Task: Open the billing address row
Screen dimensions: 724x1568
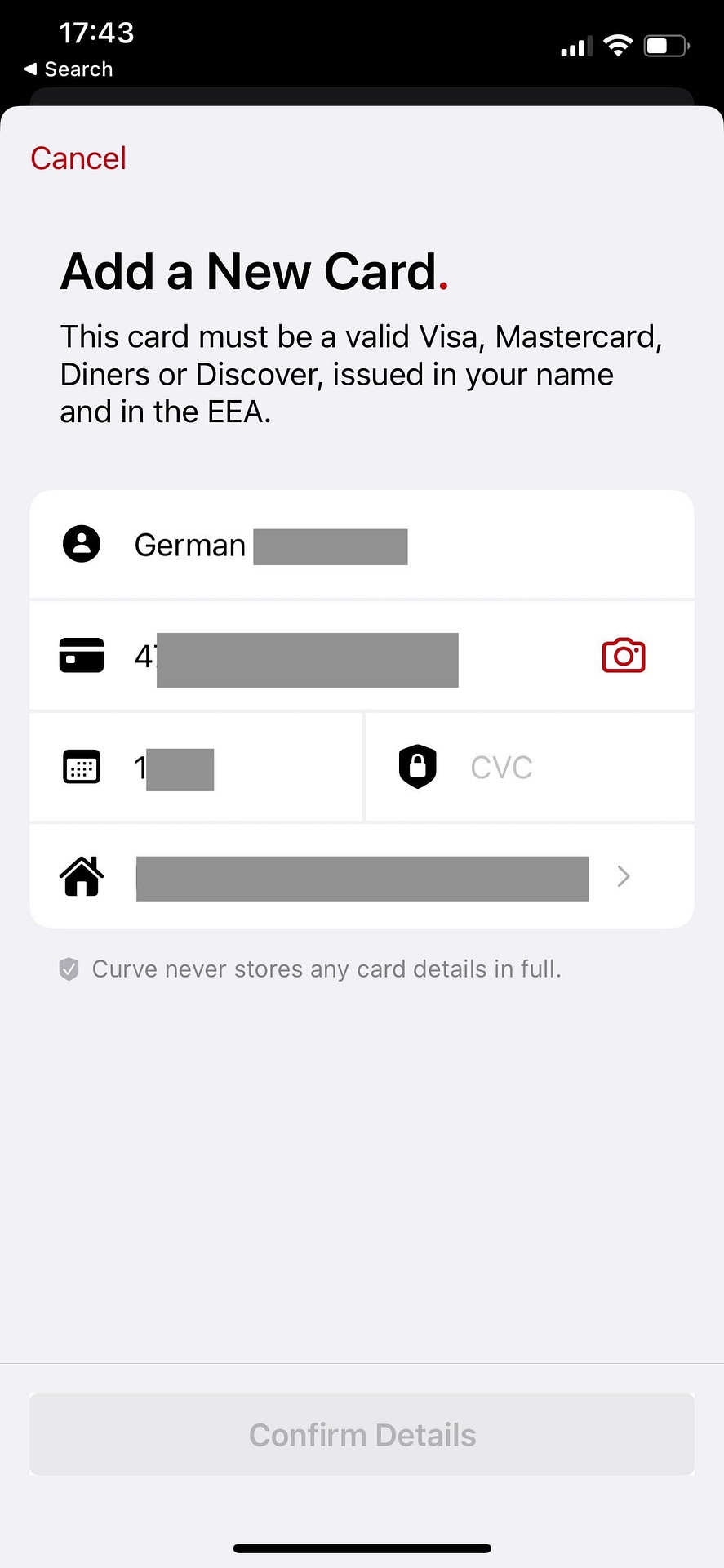Action: point(362,877)
